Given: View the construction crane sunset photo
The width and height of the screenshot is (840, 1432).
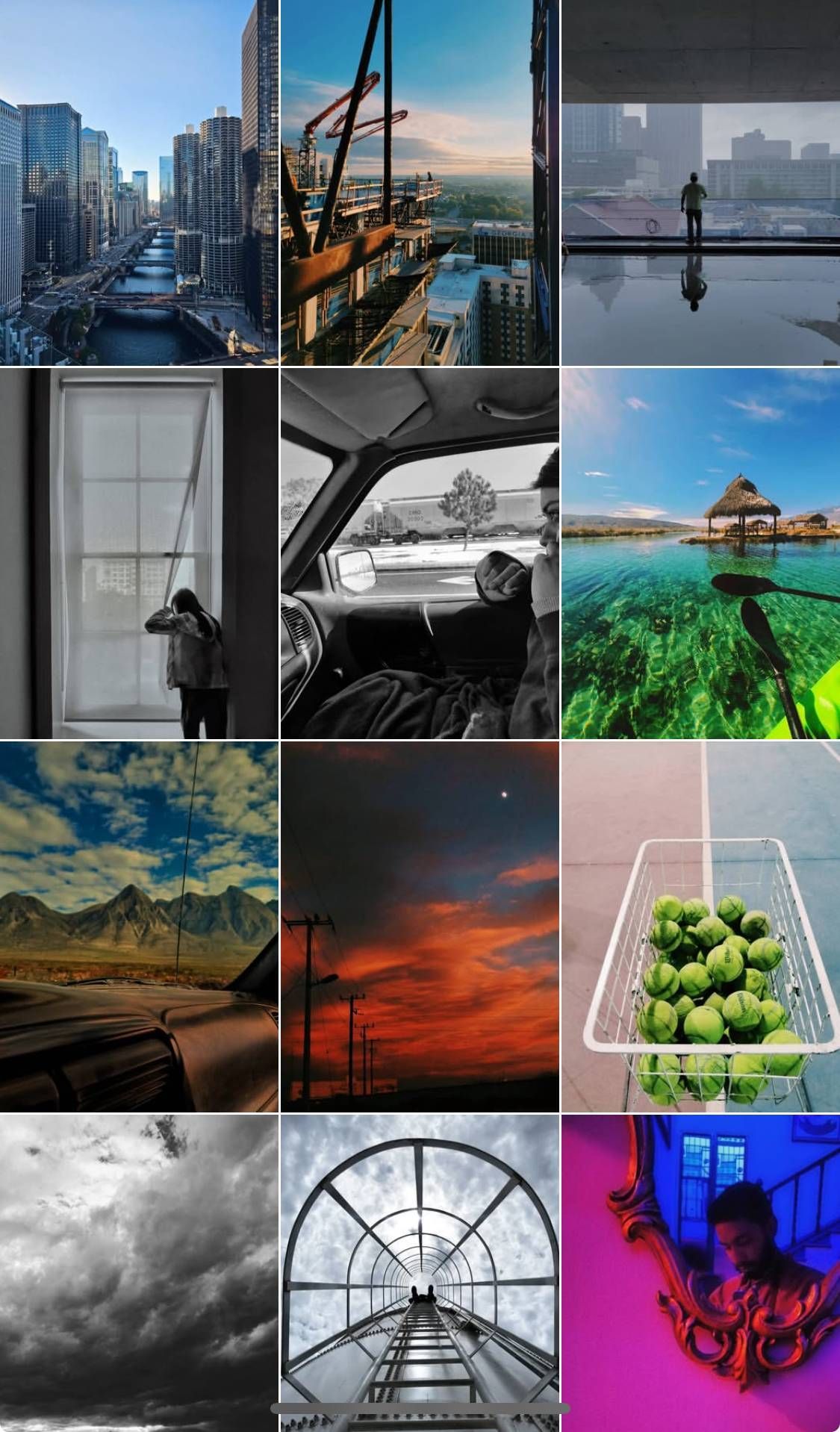Looking at the screenshot, I should coord(420,182).
